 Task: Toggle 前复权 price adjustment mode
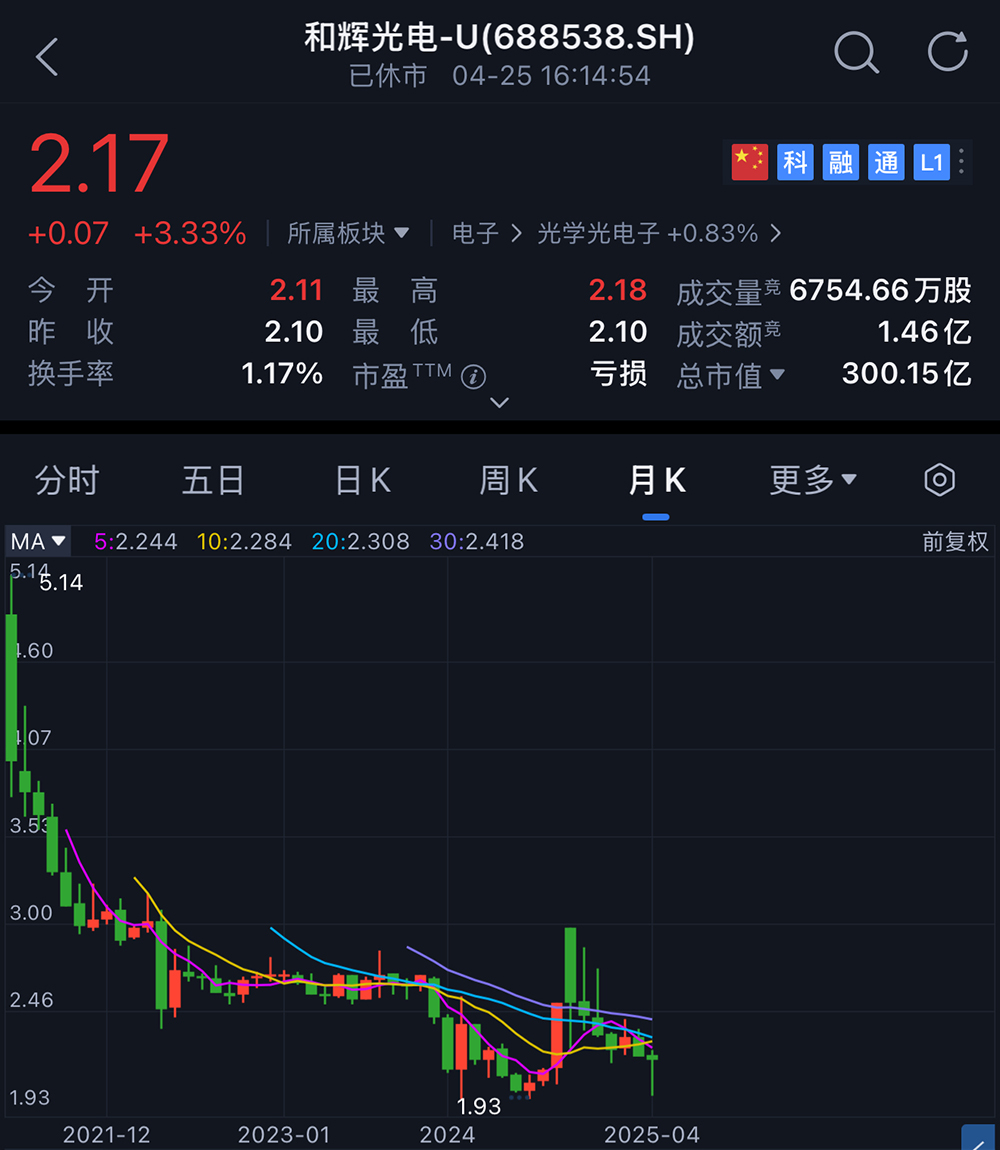954,541
